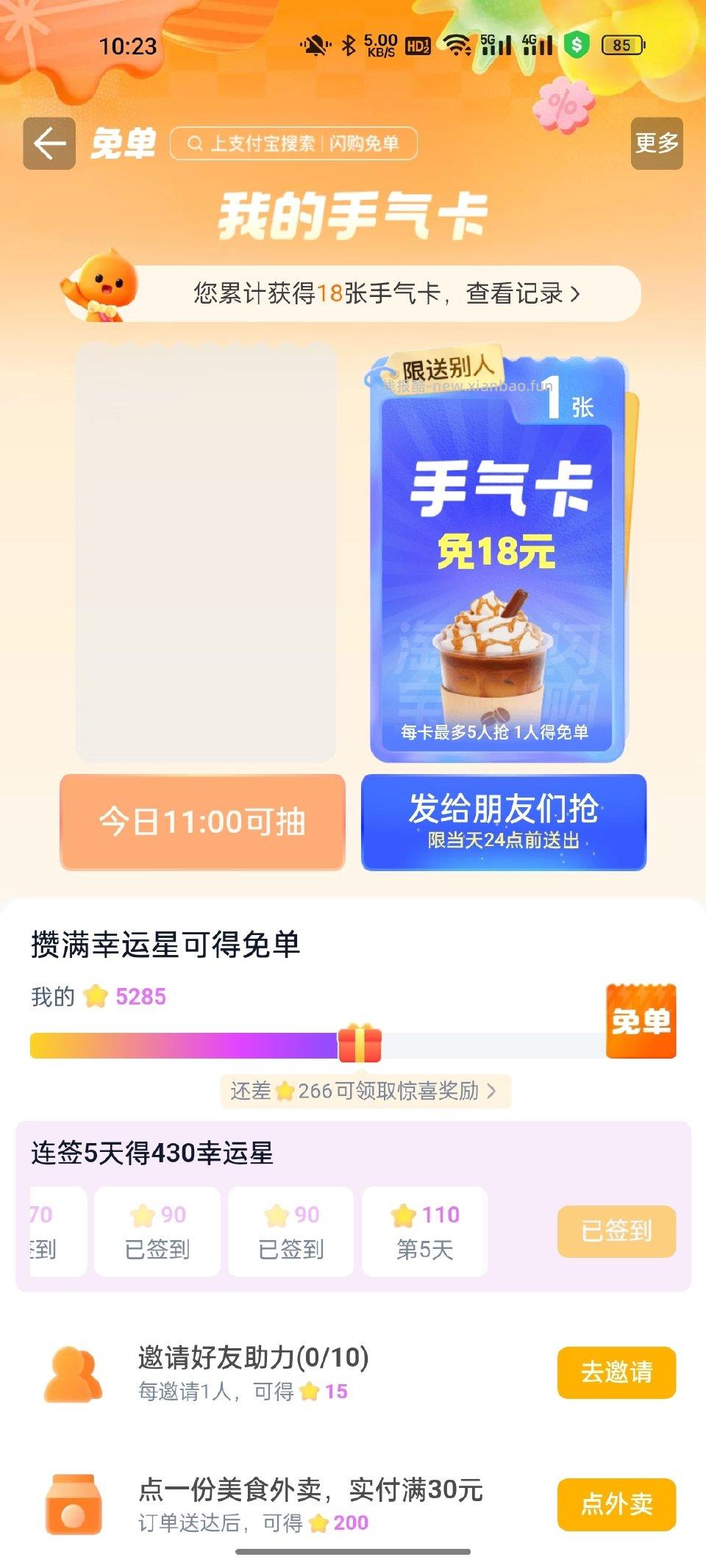Tap the back arrow at top left
706x1568 pixels.
coord(49,142)
